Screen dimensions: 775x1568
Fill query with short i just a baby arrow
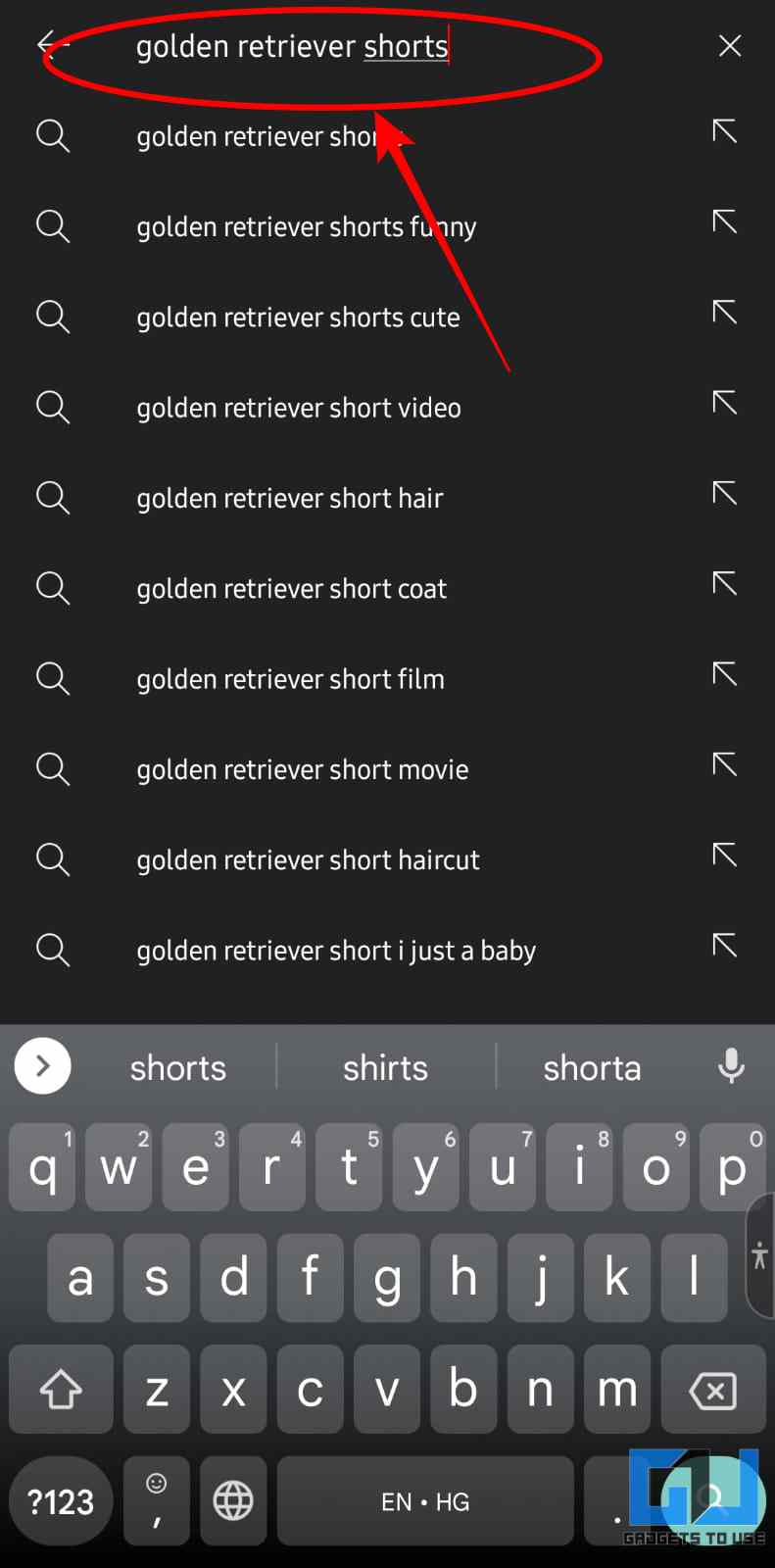coord(725,946)
